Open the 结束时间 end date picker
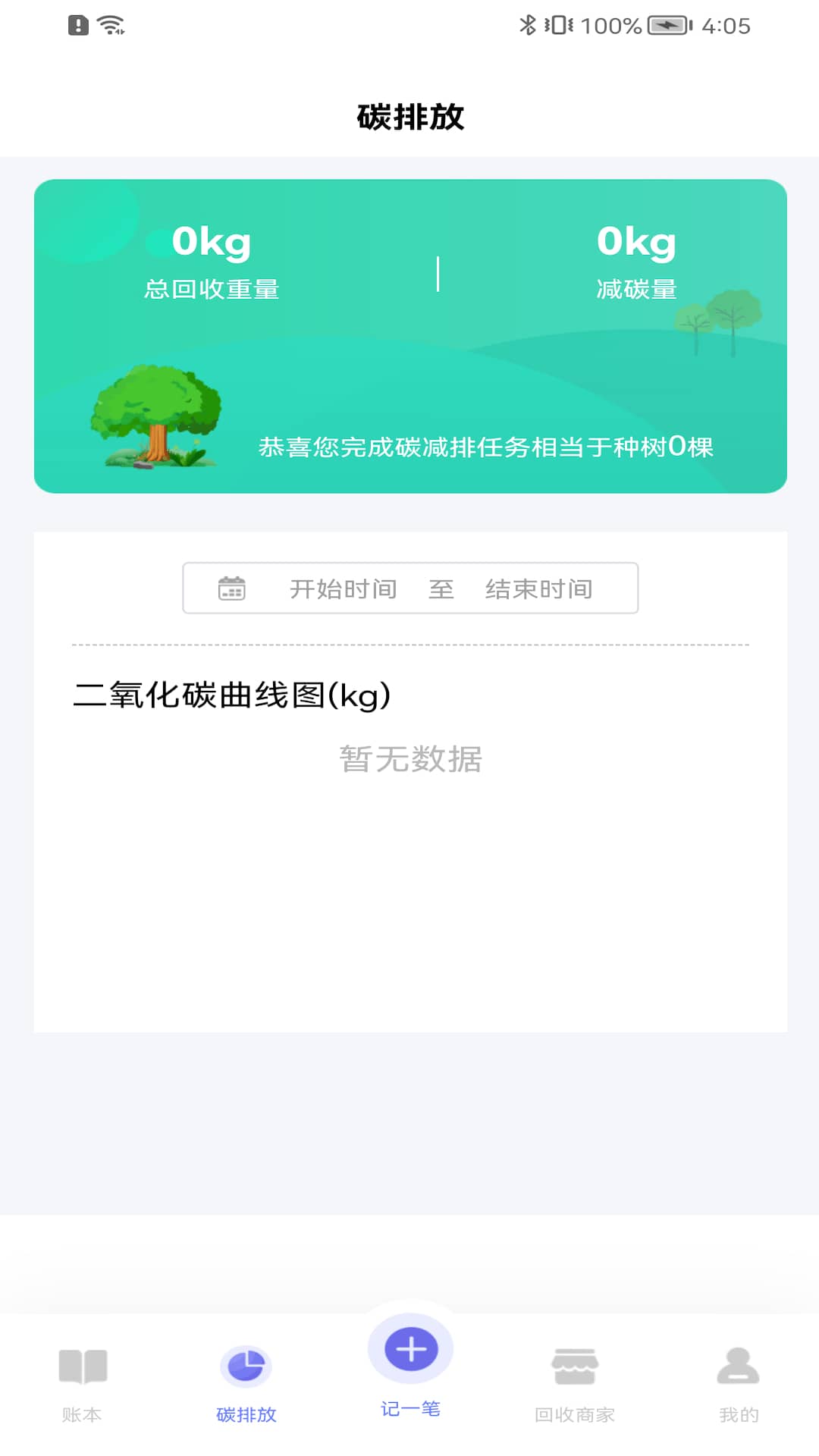The height and width of the screenshot is (1456, 819). coord(540,588)
